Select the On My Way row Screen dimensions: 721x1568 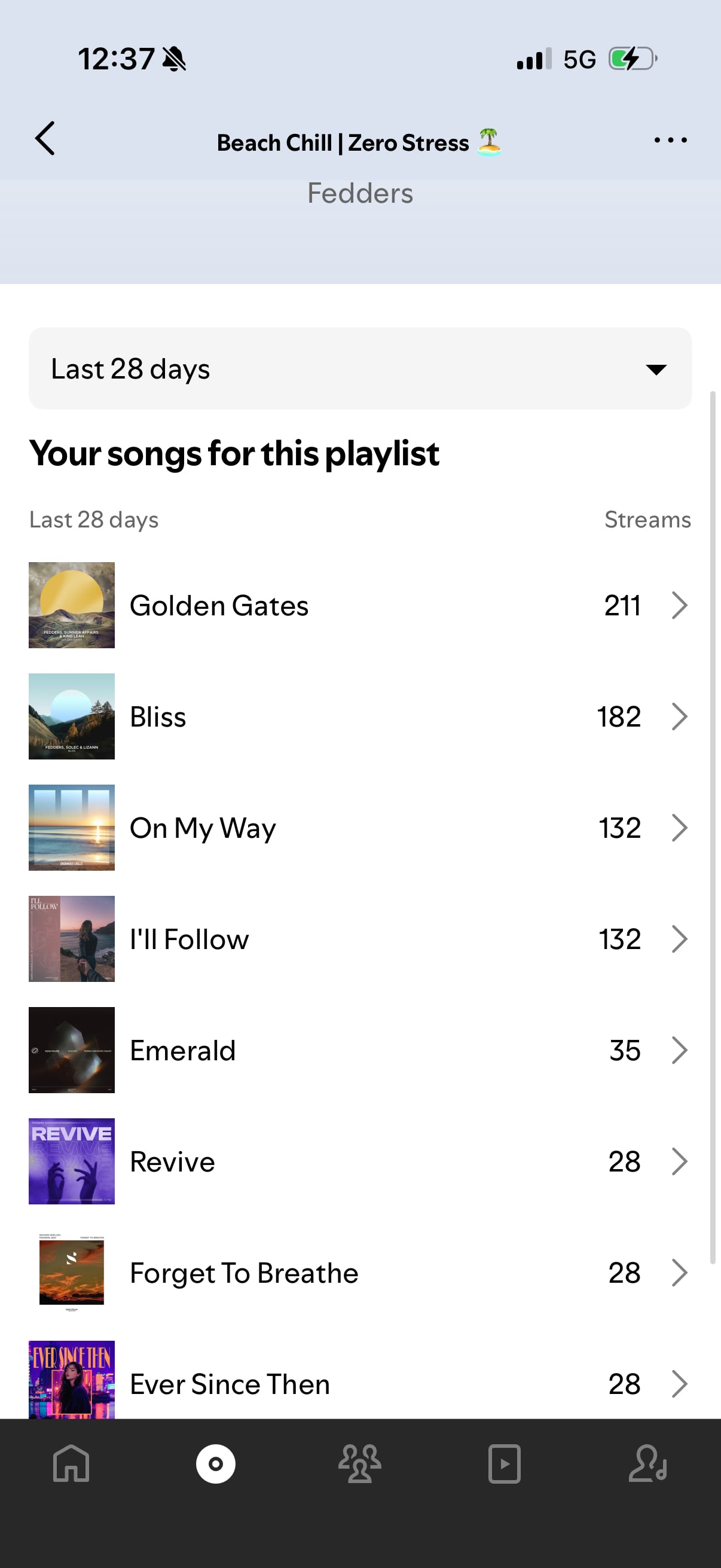(x=359, y=828)
